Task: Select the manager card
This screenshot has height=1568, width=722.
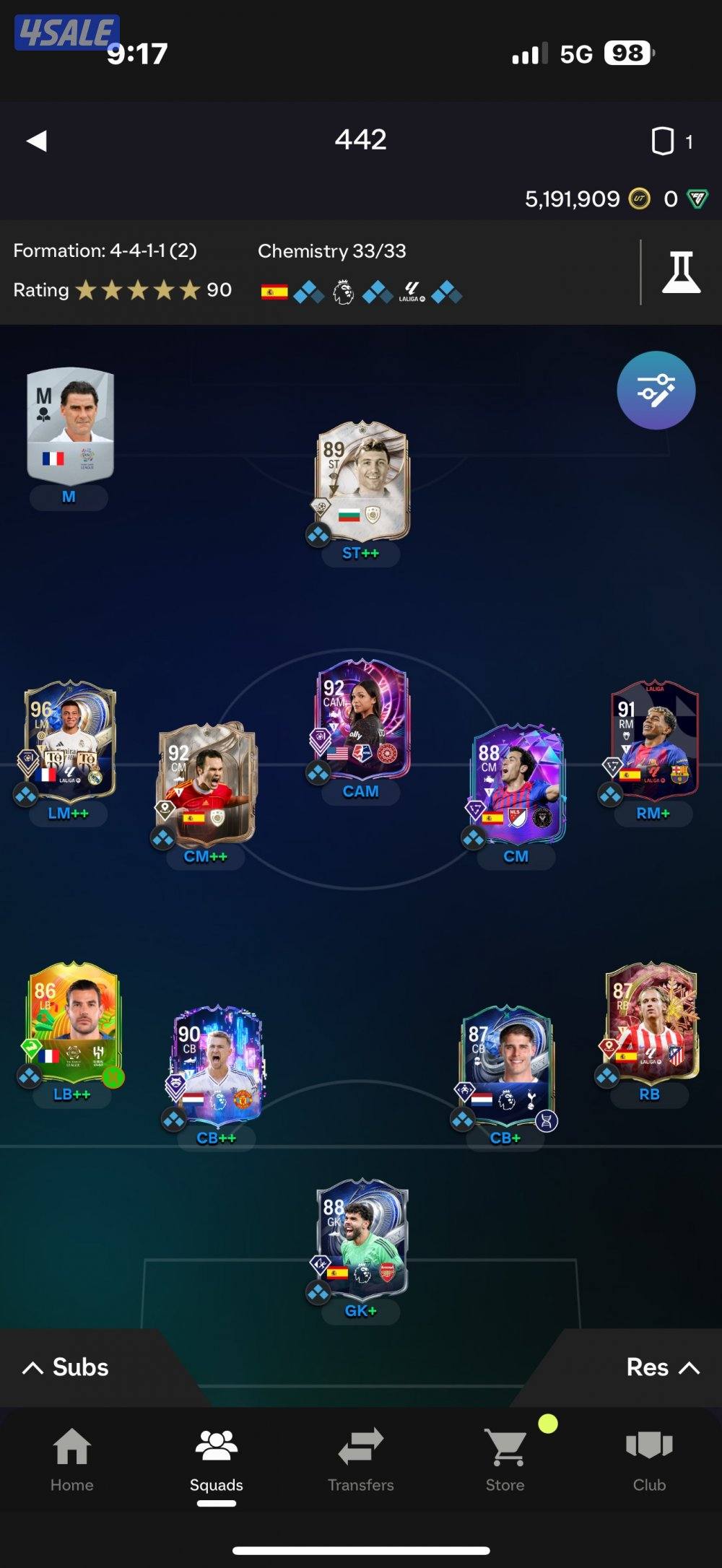Action: coord(70,426)
